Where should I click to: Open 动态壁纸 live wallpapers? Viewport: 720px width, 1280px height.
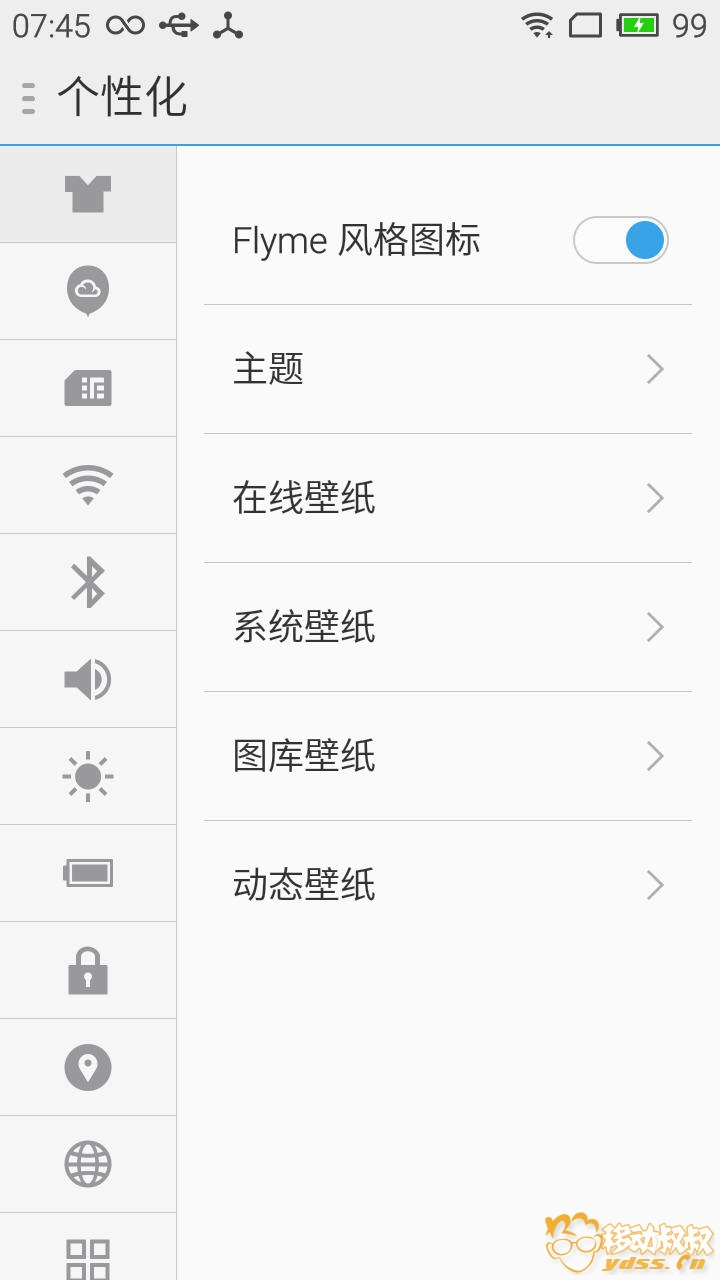(447, 885)
